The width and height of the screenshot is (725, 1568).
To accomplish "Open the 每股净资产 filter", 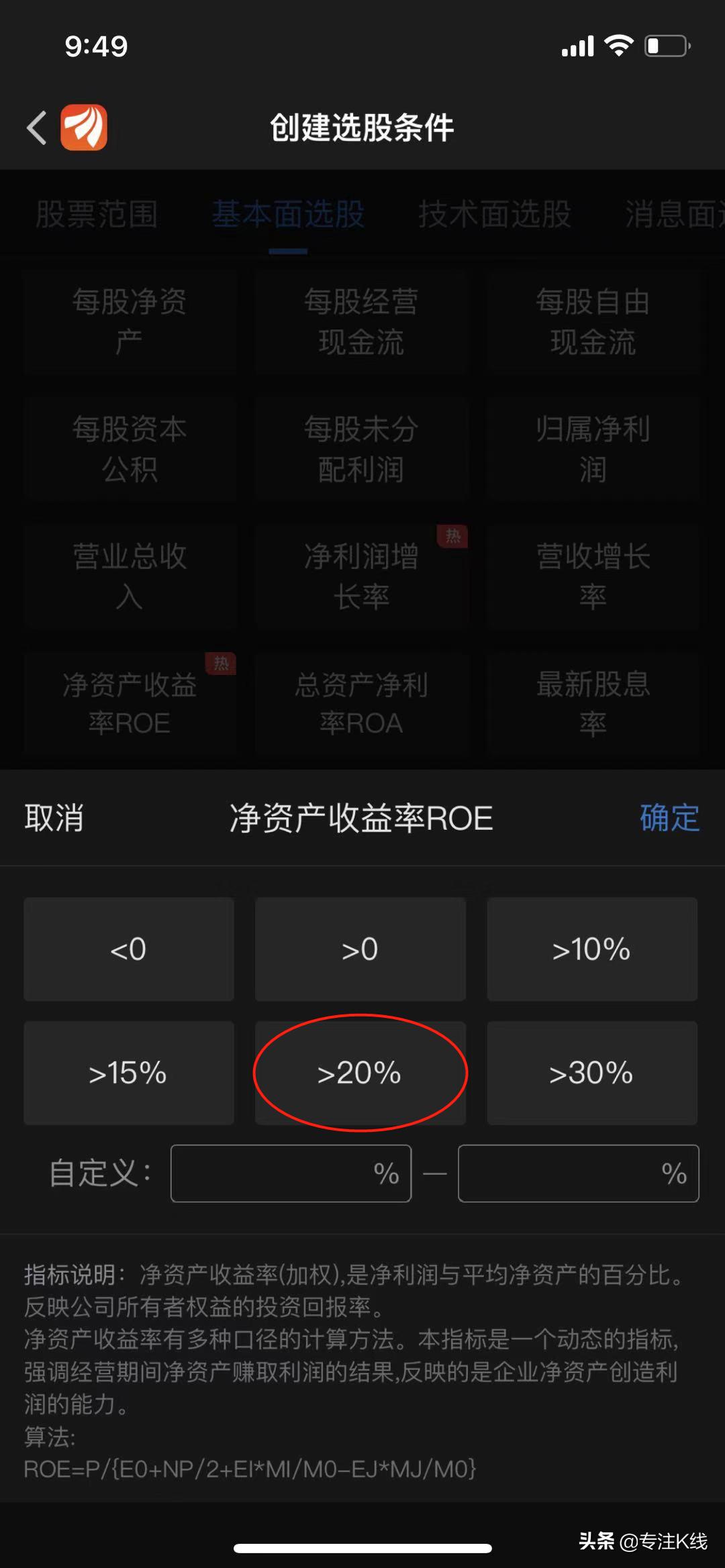I will tap(130, 322).
